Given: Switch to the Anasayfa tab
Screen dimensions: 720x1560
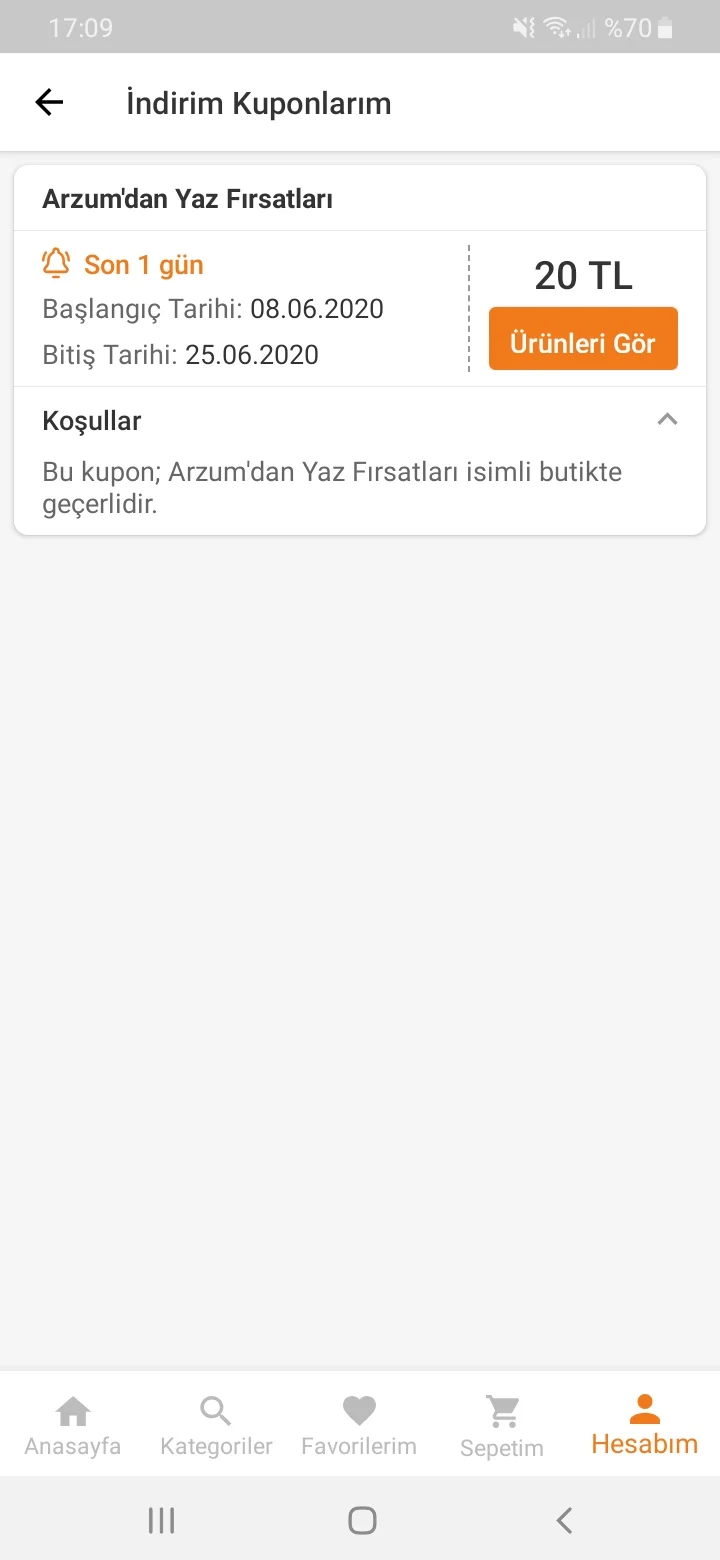Looking at the screenshot, I should tap(73, 1426).
